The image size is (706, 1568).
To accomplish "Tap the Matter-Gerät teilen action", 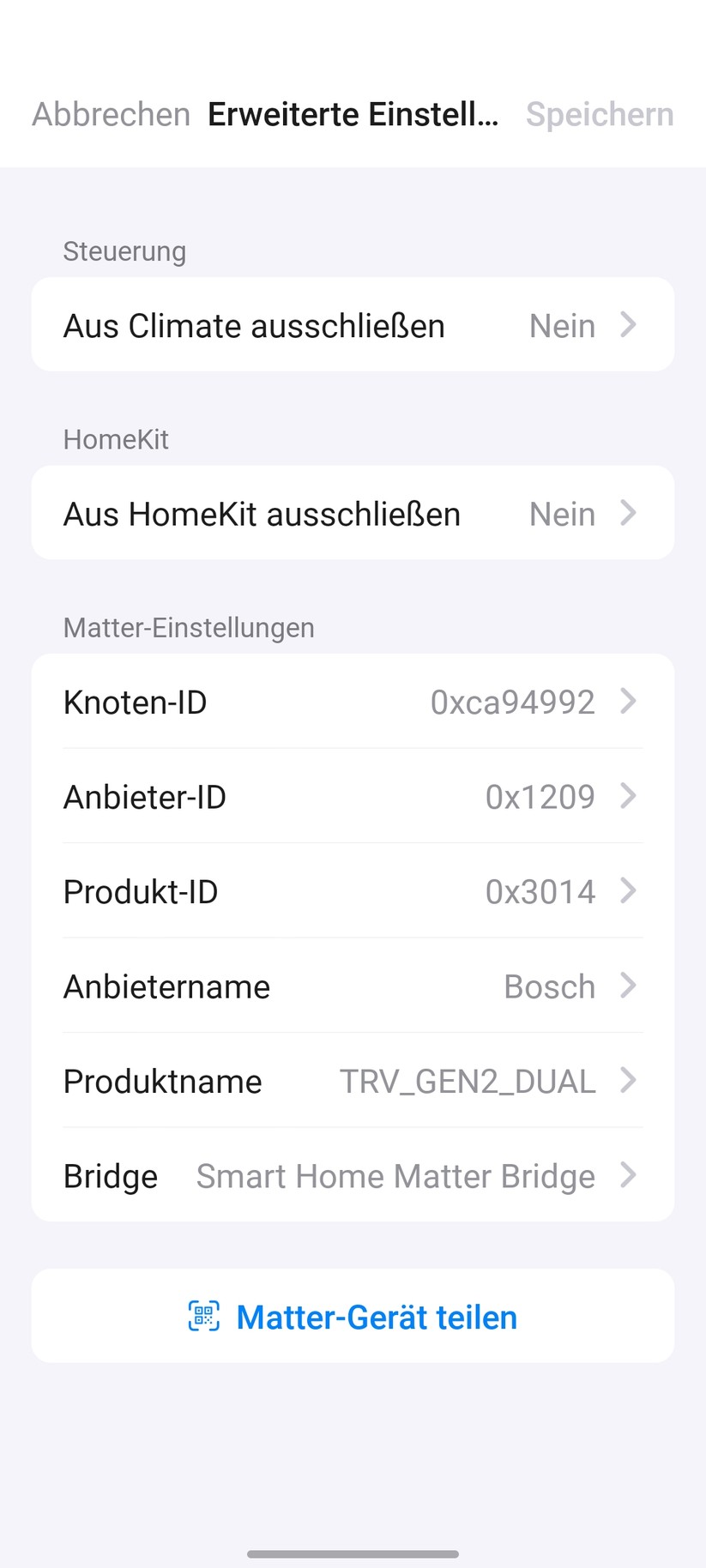I will click(377, 1316).
